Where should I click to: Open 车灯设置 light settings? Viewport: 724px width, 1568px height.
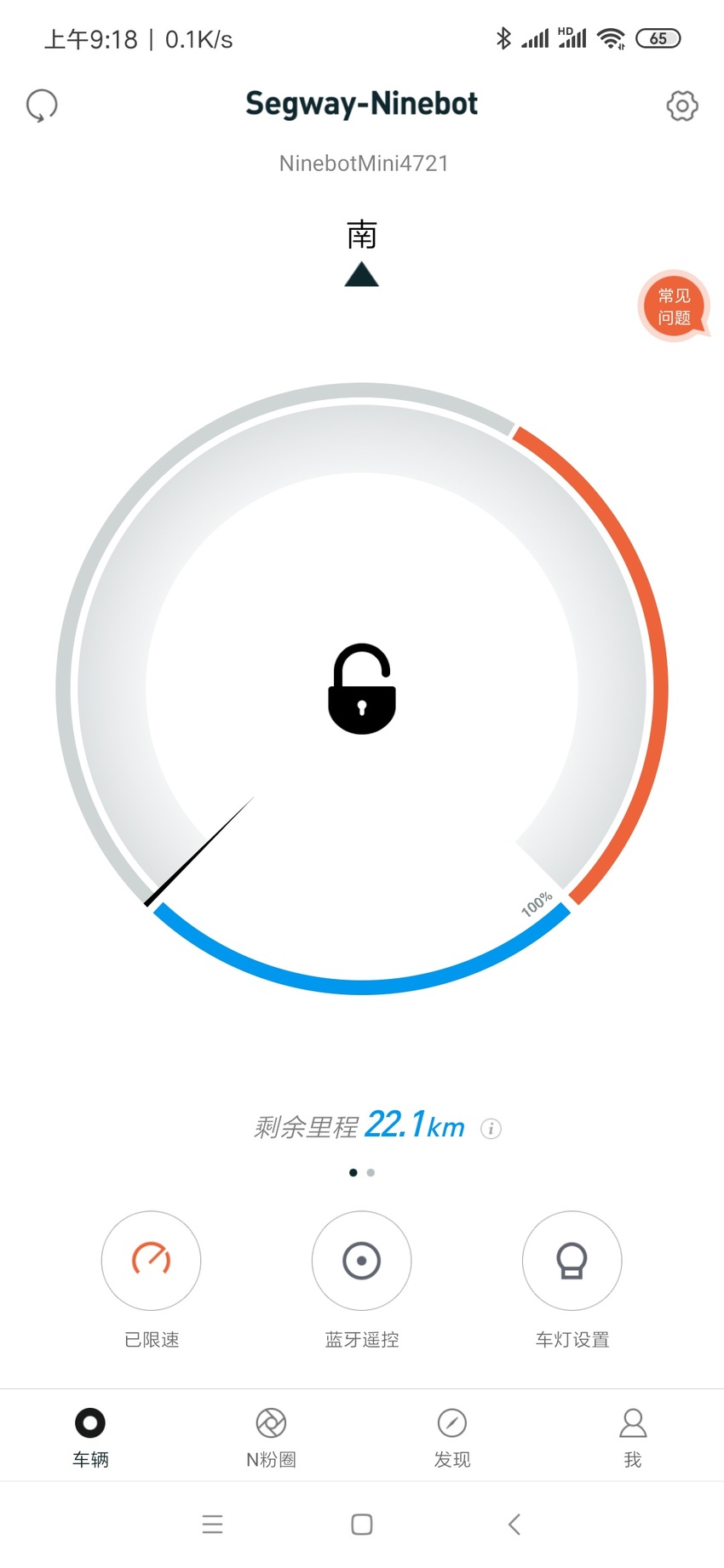click(x=572, y=1261)
